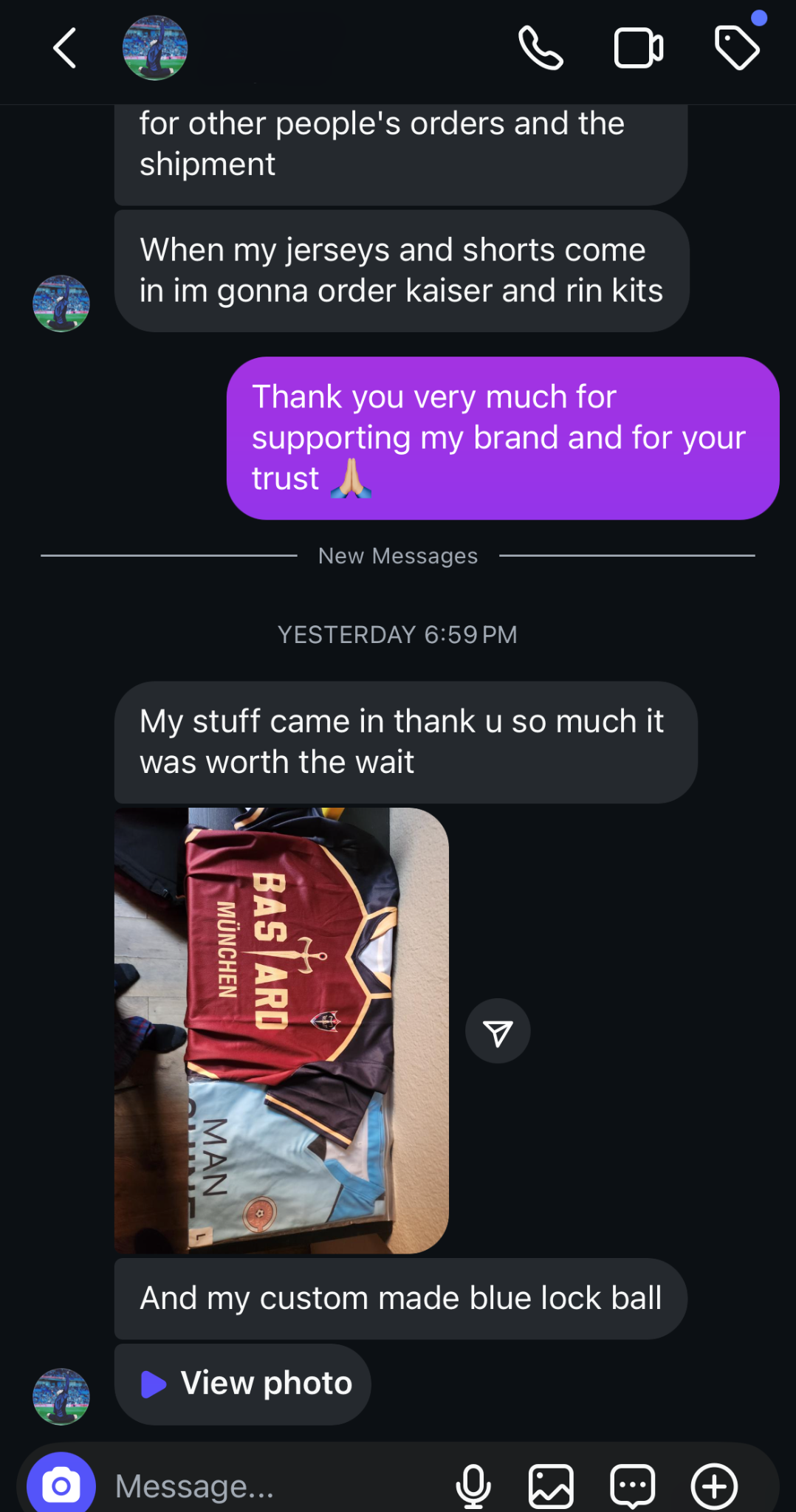Image resolution: width=796 pixels, height=1512 pixels.
Task: Open saved replies bubble icon
Action: click(633, 1485)
